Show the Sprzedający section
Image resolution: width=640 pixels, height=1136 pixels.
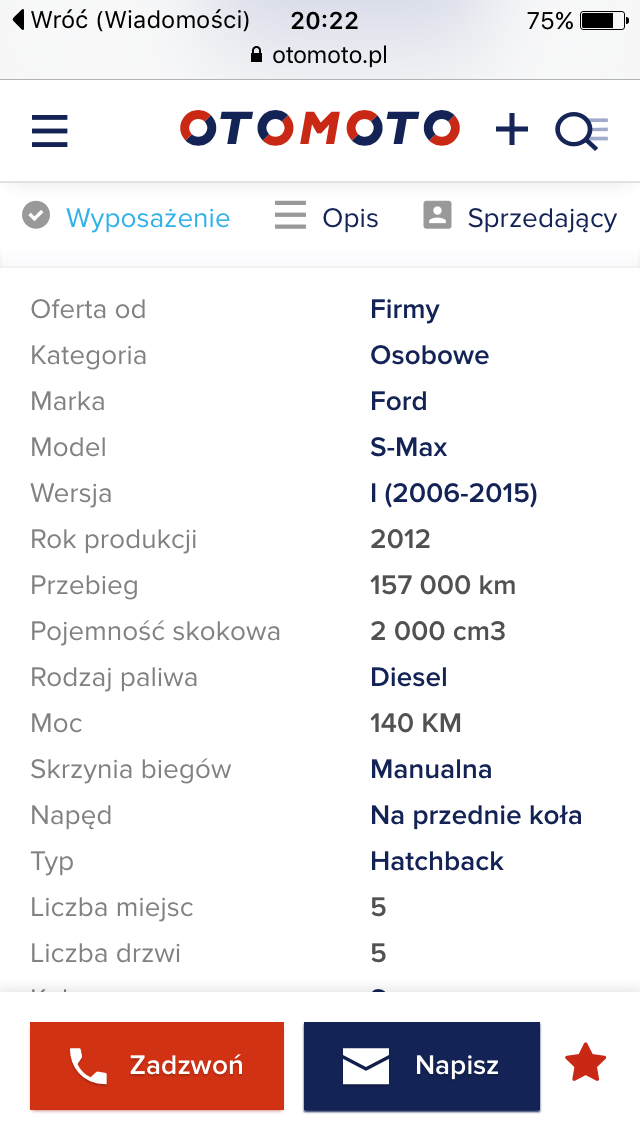(520, 217)
